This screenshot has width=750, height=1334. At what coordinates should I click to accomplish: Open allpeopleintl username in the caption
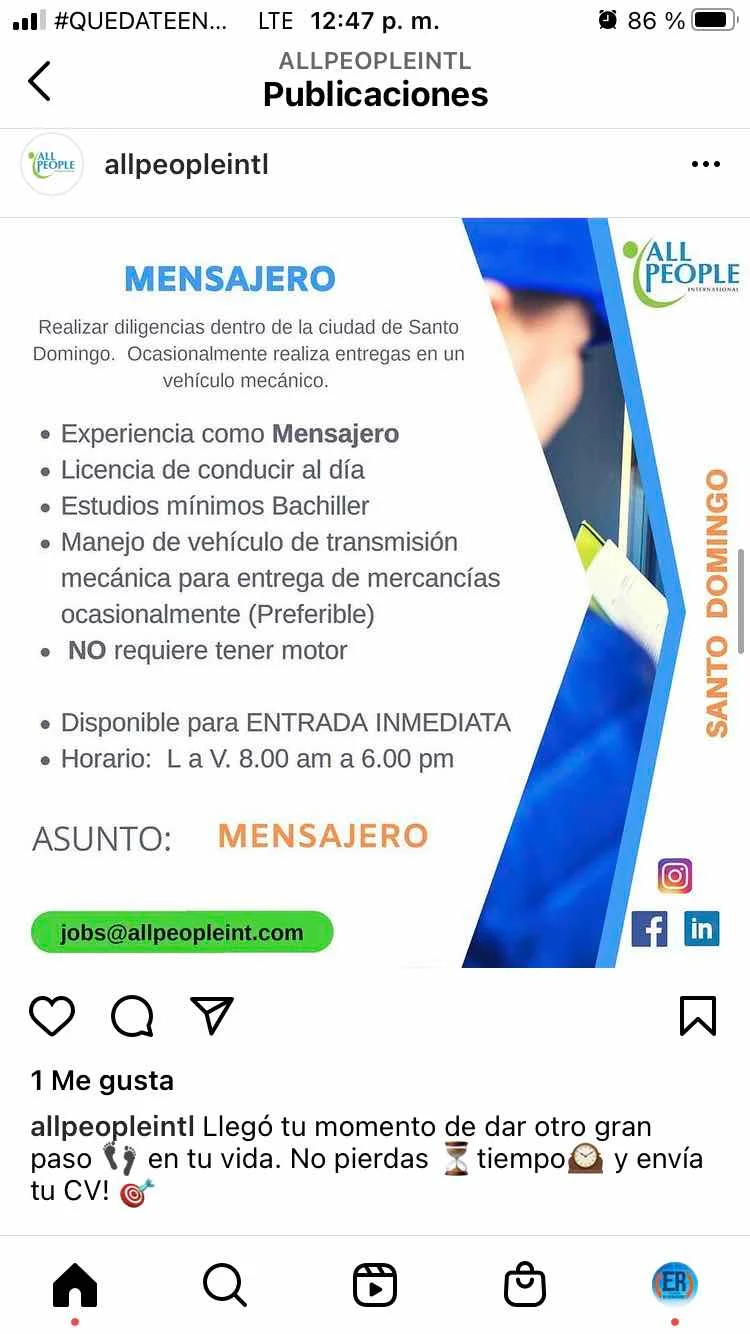112,1127
